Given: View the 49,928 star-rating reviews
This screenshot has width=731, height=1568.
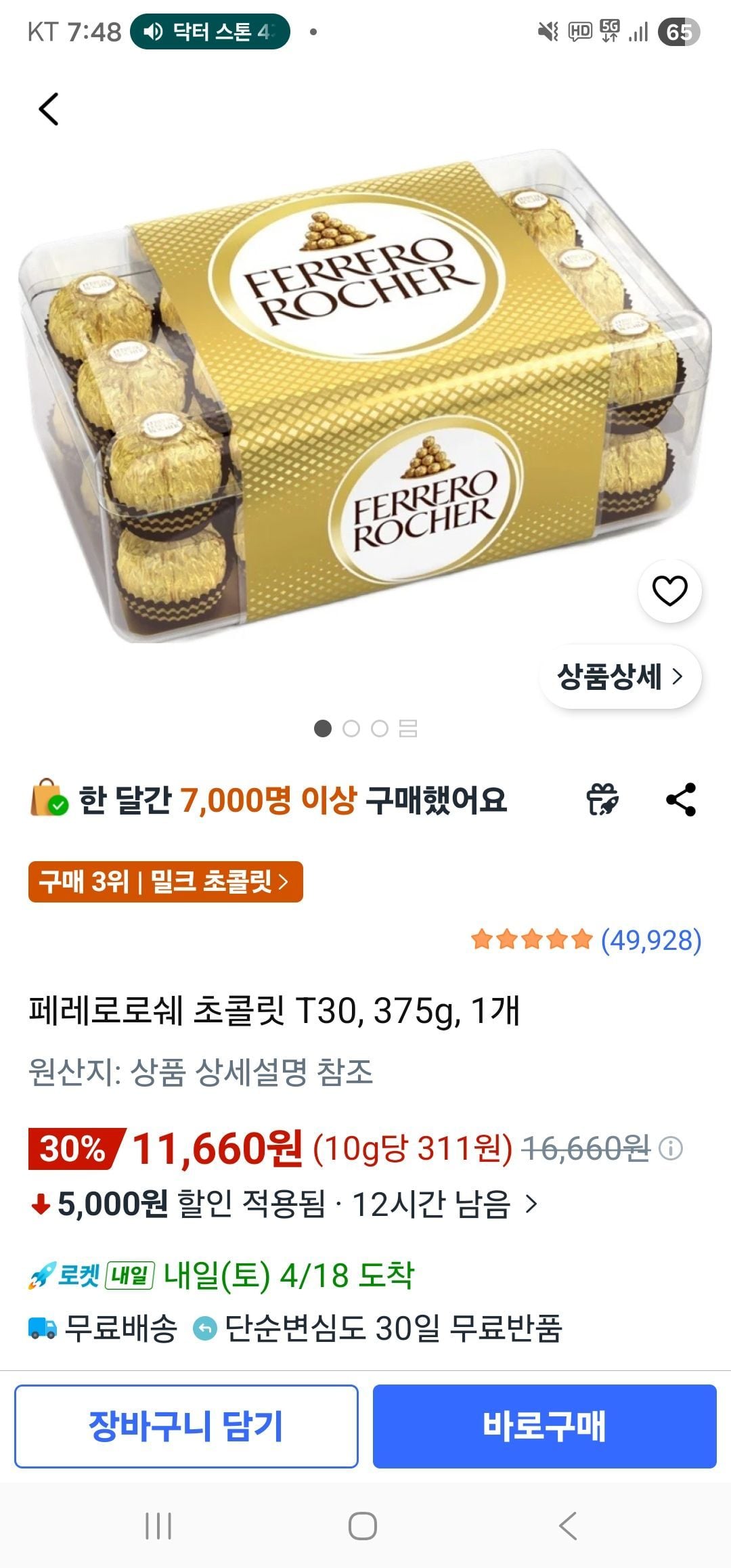Looking at the screenshot, I should coord(586,940).
